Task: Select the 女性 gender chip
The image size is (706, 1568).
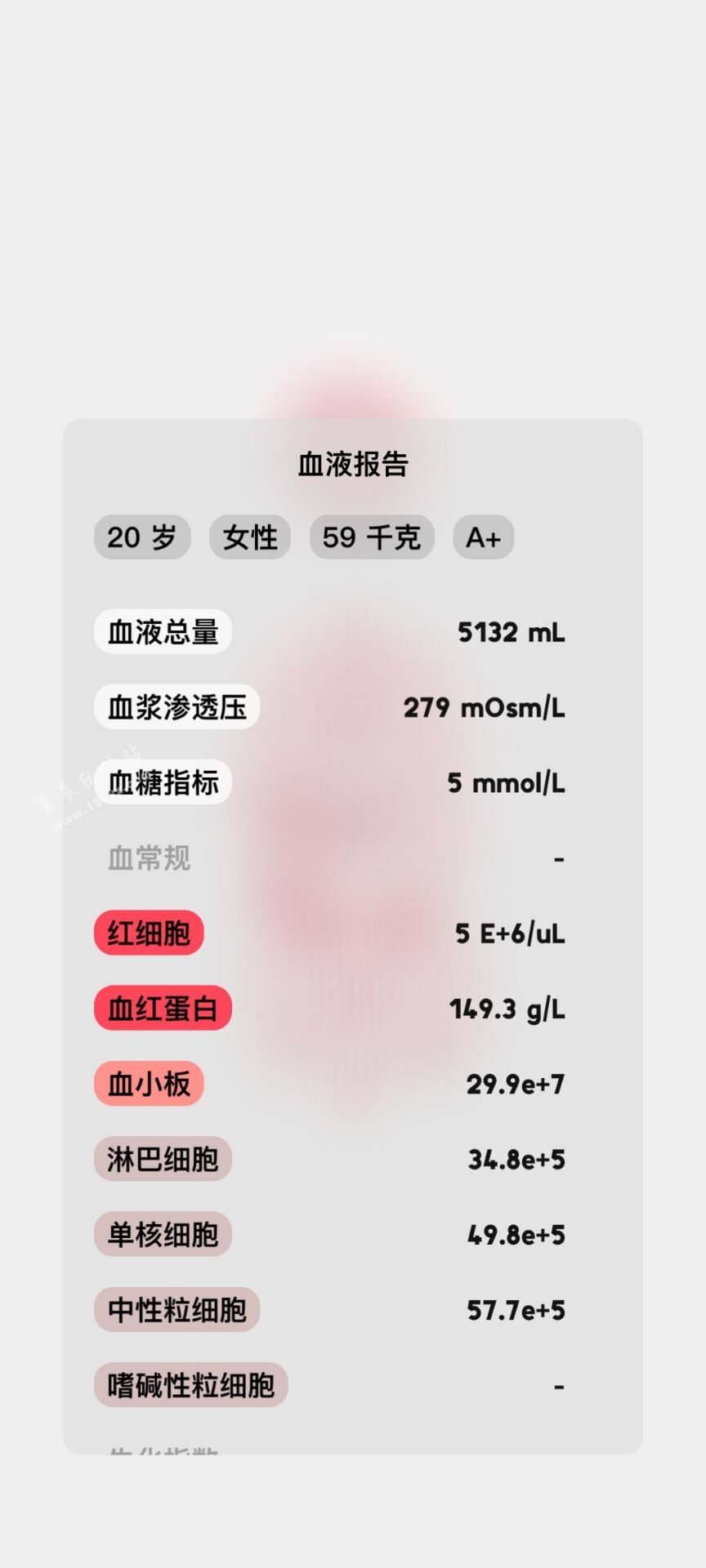Action: pos(250,537)
